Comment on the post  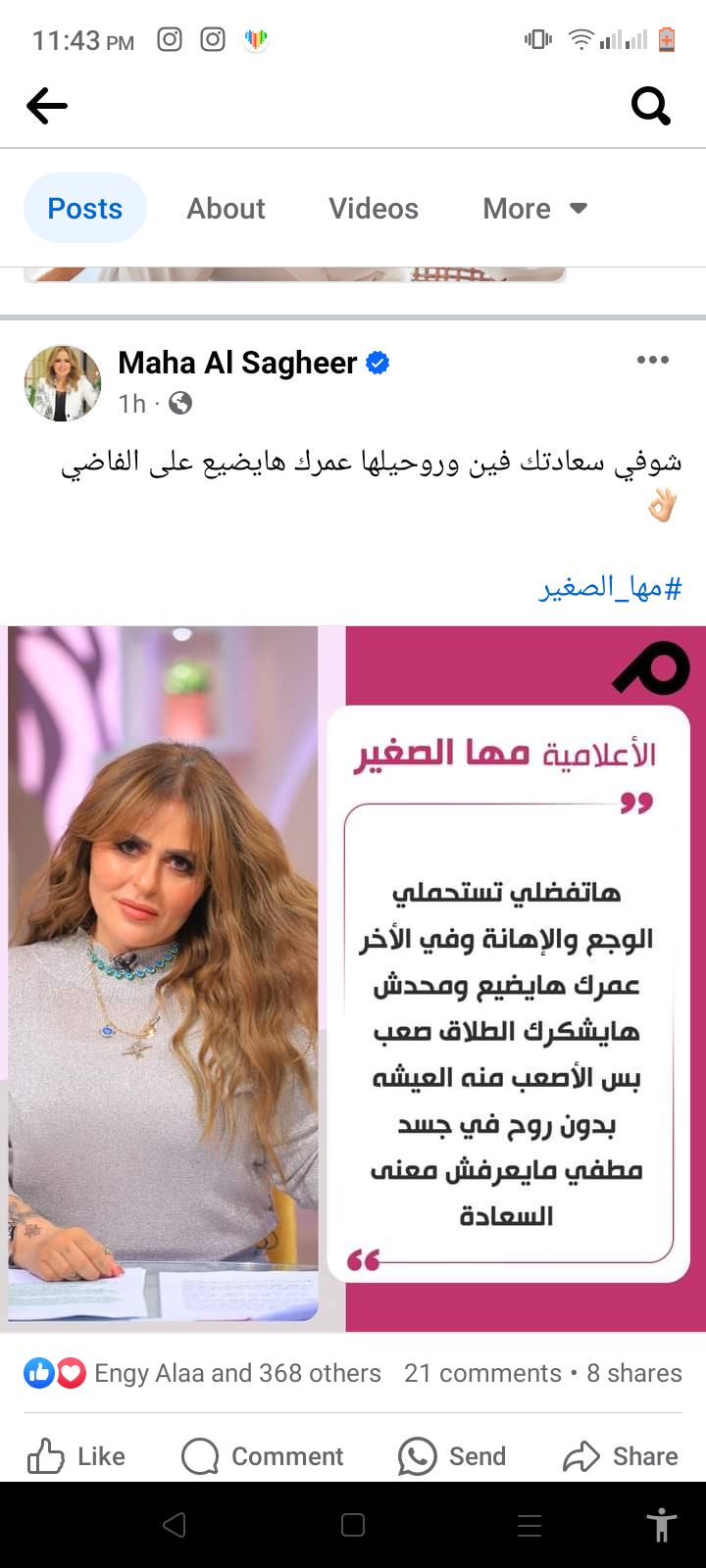tap(263, 1456)
